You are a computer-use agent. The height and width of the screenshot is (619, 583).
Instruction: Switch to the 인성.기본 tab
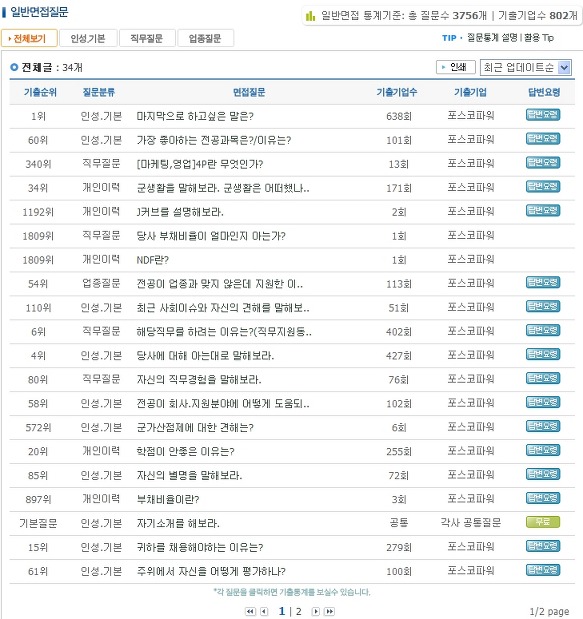click(88, 38)
